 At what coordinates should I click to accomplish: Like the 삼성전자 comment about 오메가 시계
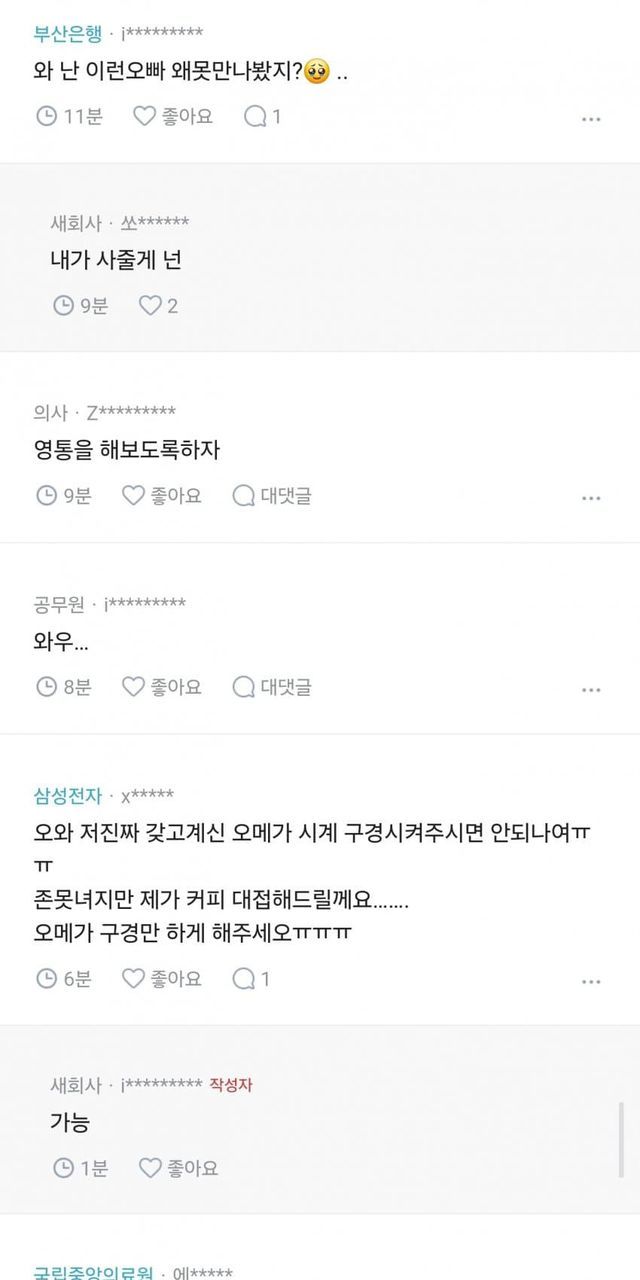161,979
